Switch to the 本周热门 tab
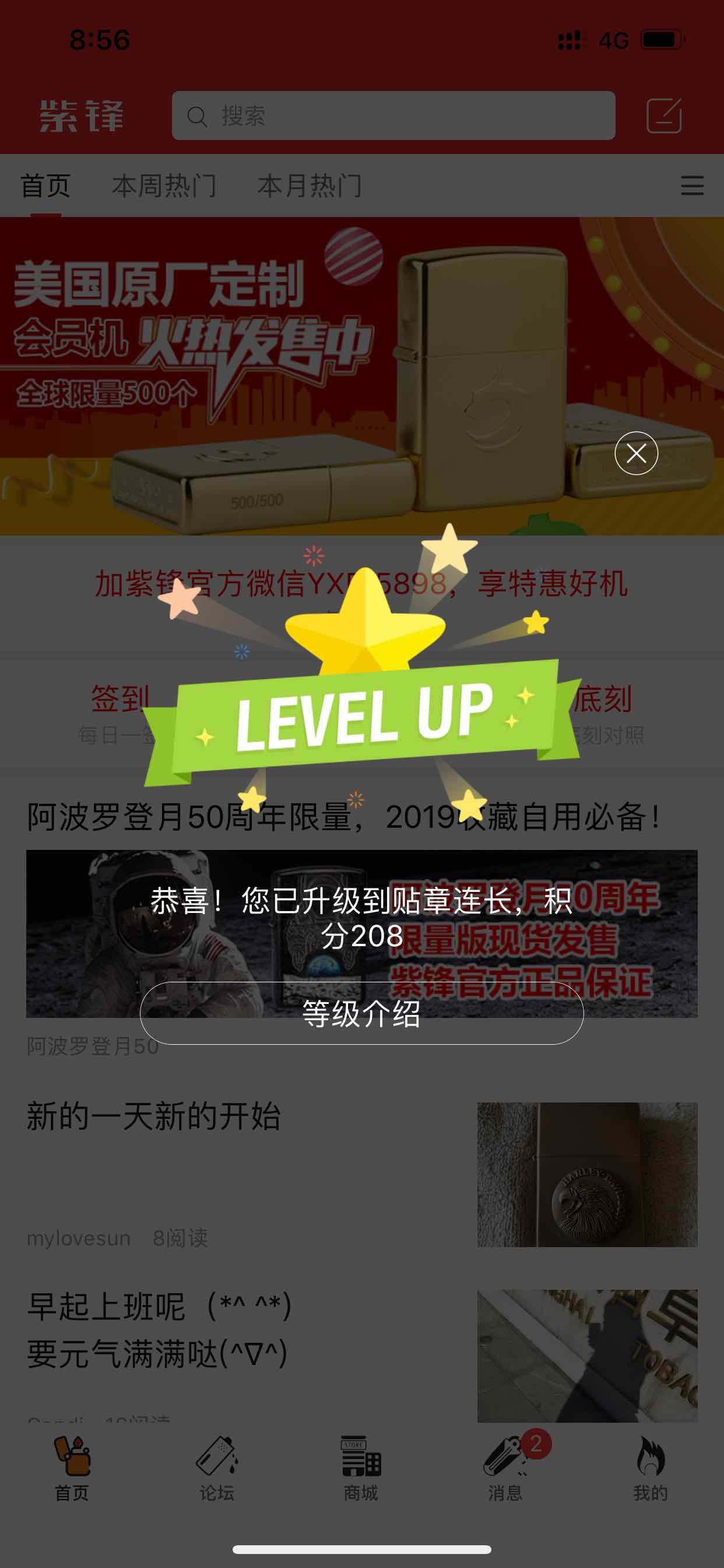The image size is (724, 1568). pos(164,185)
